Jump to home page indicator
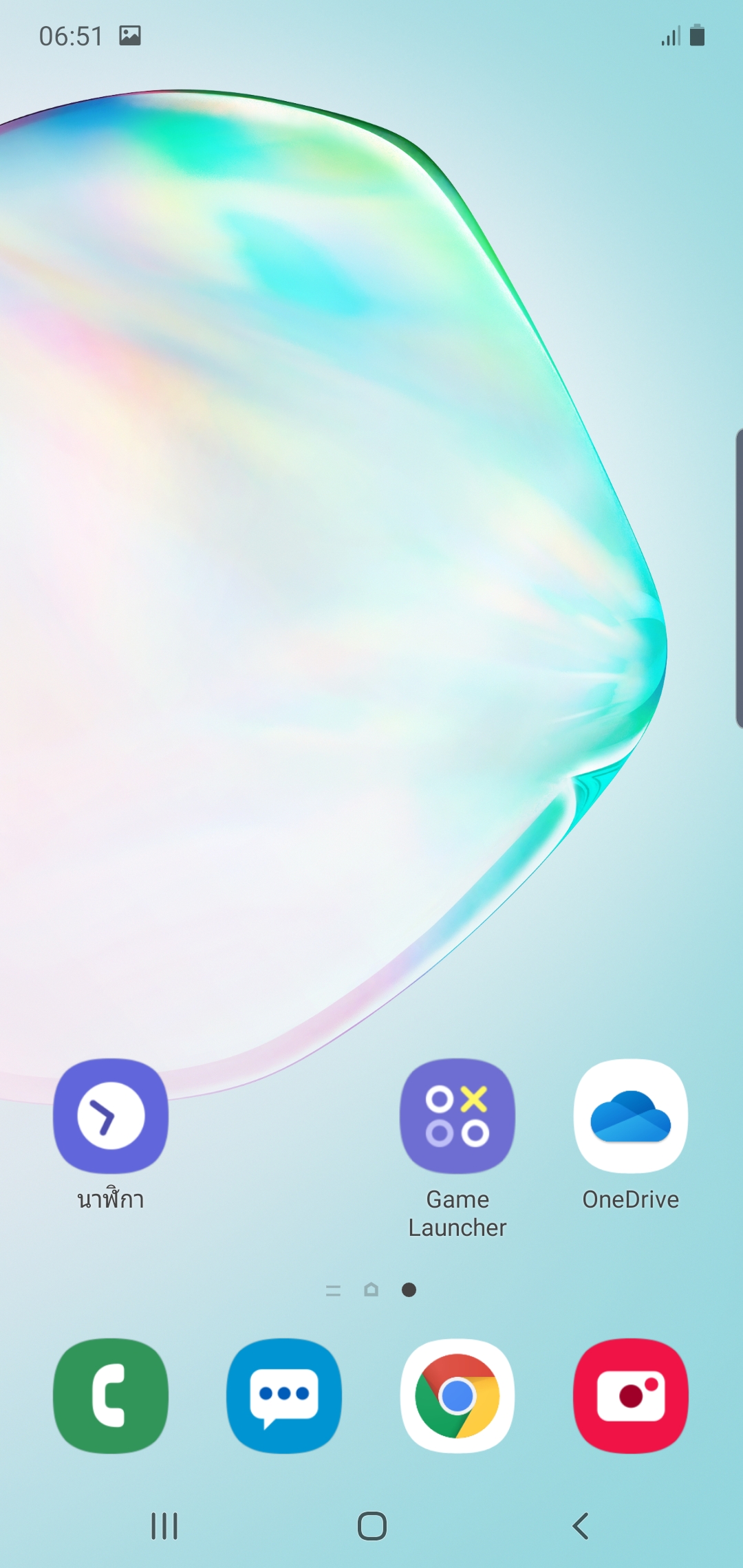 coord(371,1289)
